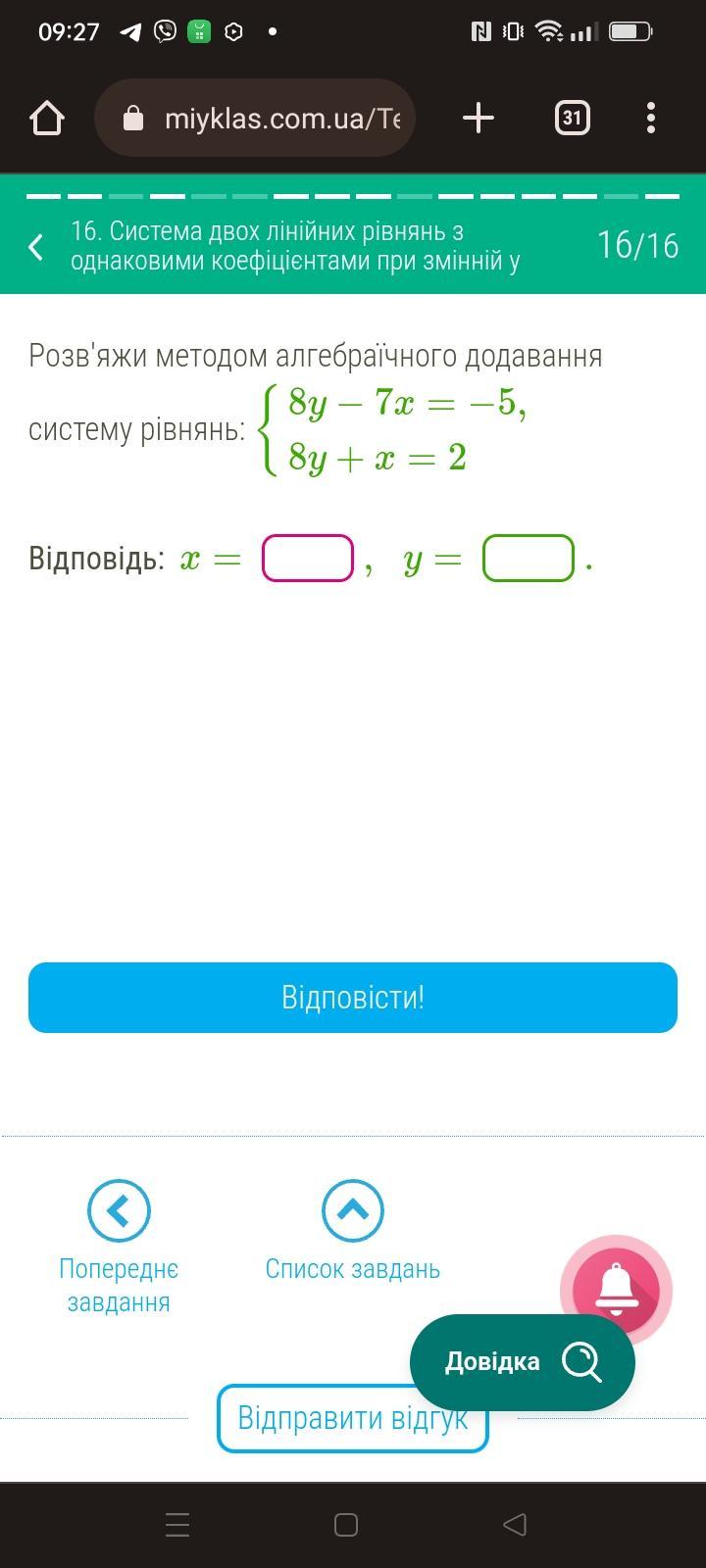The height and width of the screenshot is (1568, 706).
Task: Open the browser overflow menu
Action: tap(651, 119)
